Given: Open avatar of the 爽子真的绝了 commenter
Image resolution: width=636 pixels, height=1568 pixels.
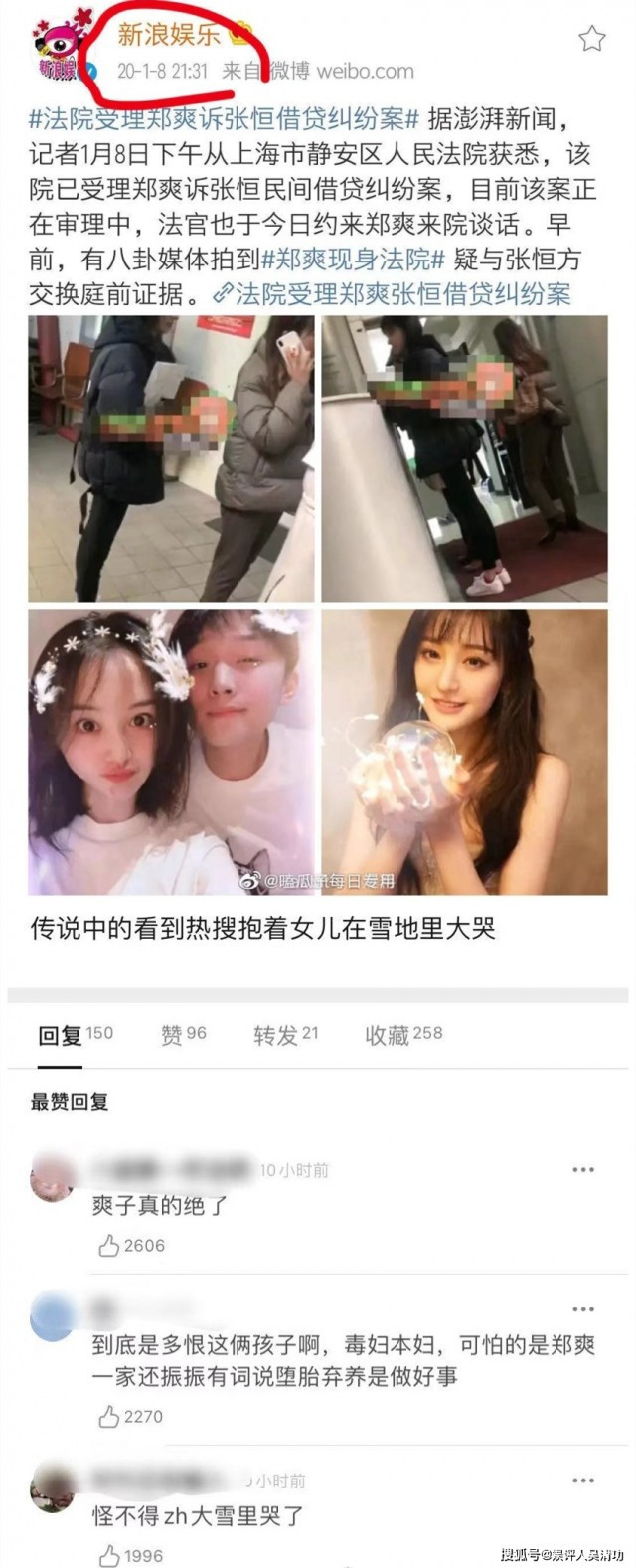Looking at the screenshot, I should pyautogui.click(x=52, y=1180).
